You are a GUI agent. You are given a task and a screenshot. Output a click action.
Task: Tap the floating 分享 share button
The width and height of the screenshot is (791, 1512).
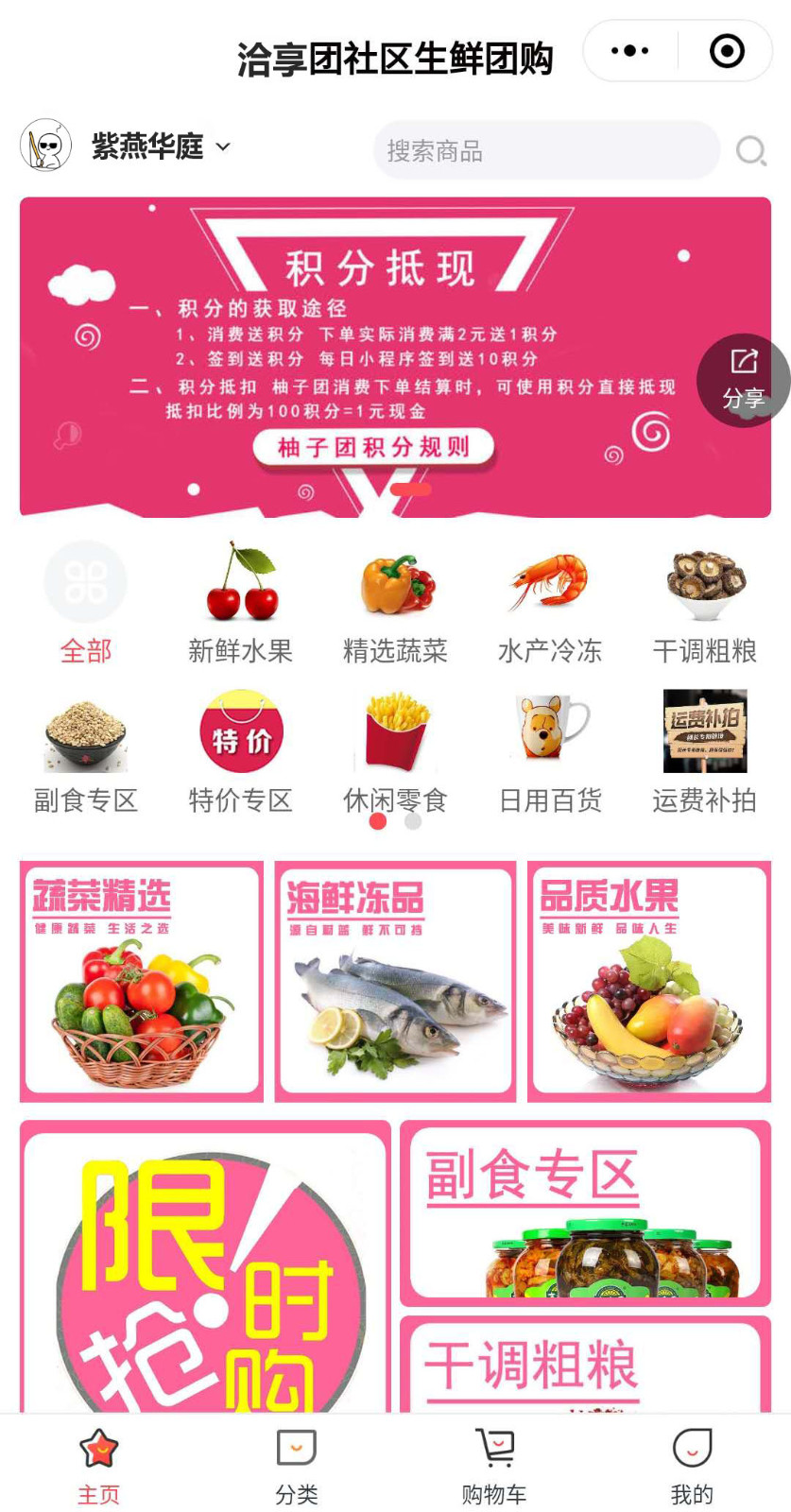point(744,380)
